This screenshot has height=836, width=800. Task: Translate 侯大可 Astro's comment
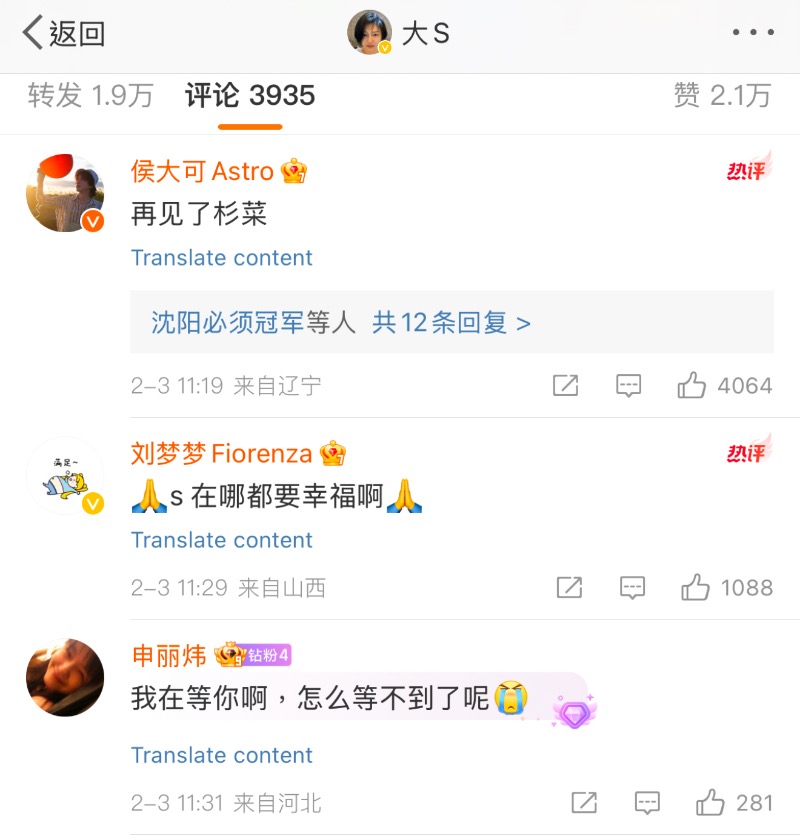[221, 258]
